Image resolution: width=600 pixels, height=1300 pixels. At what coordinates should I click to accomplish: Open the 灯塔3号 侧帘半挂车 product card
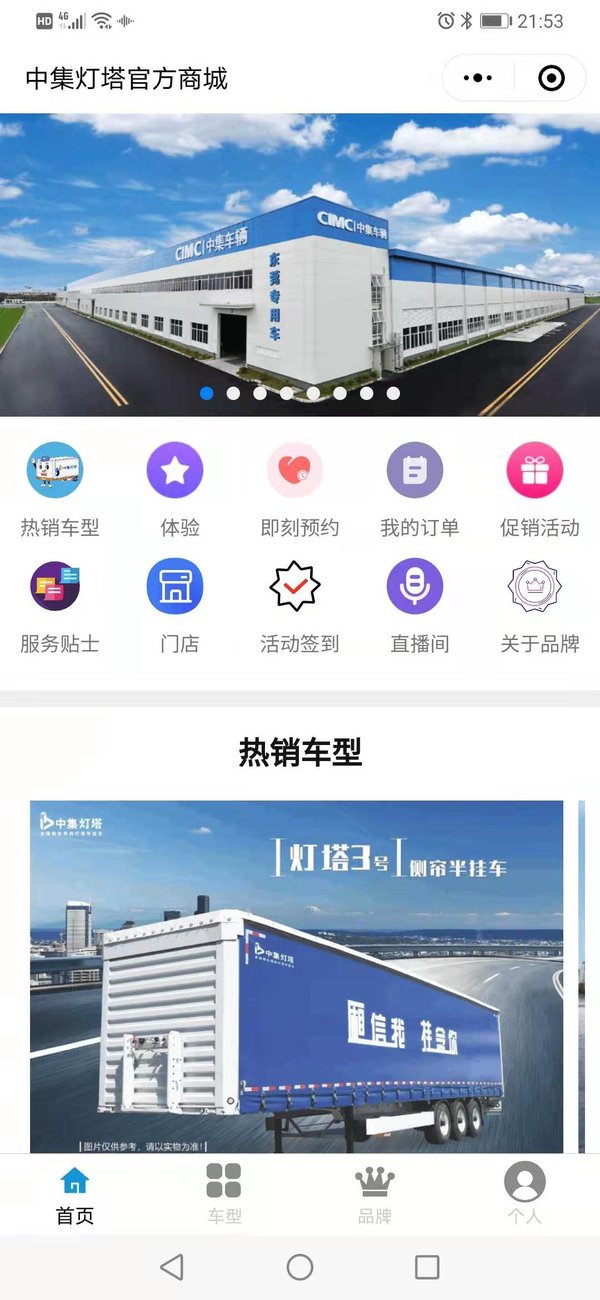pos(296,977)
